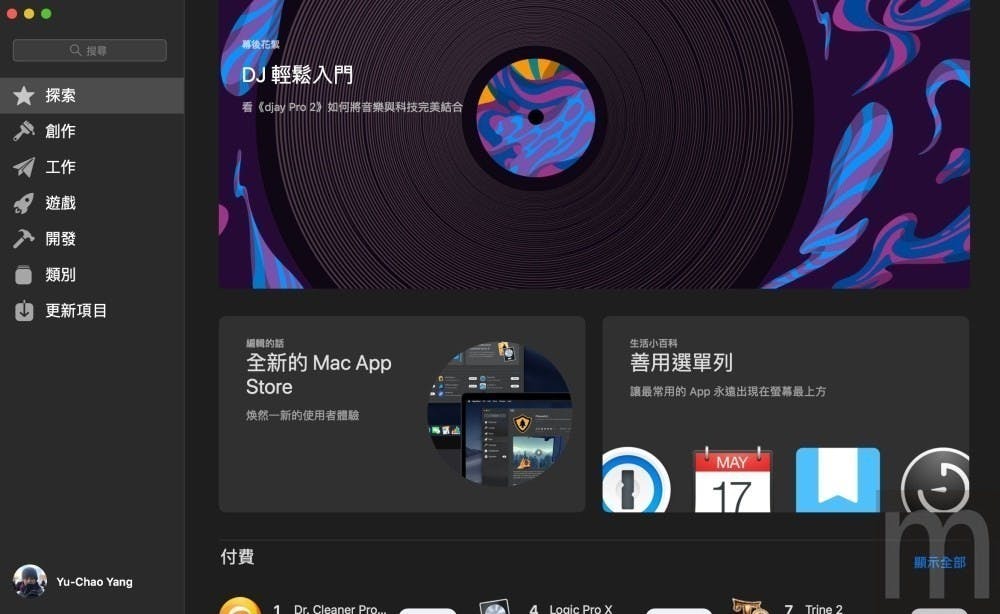Select 探索 in the sidebar
1000x614 pixels.
60,96
